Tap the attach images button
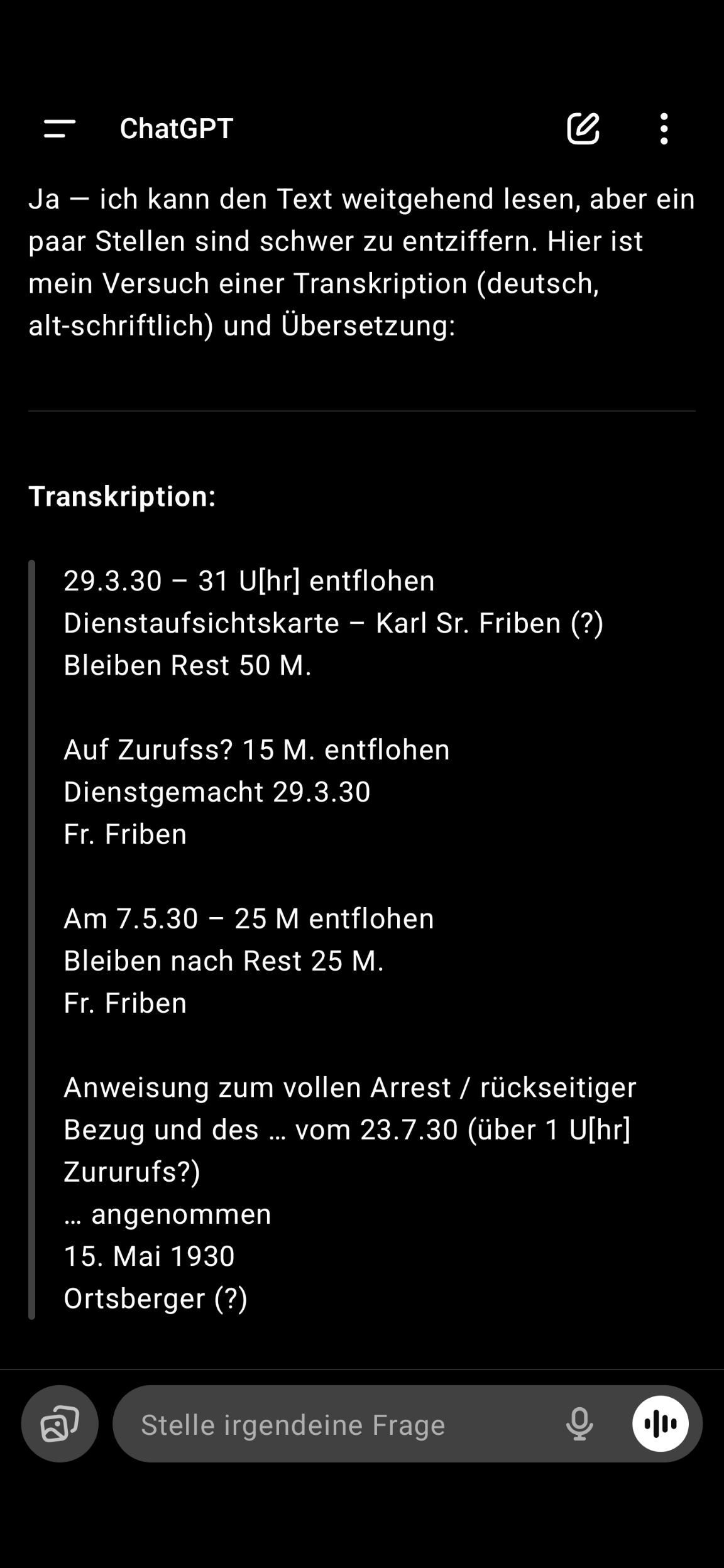The width and height of the screenshot is (724, 1568). click(60, 1424)
